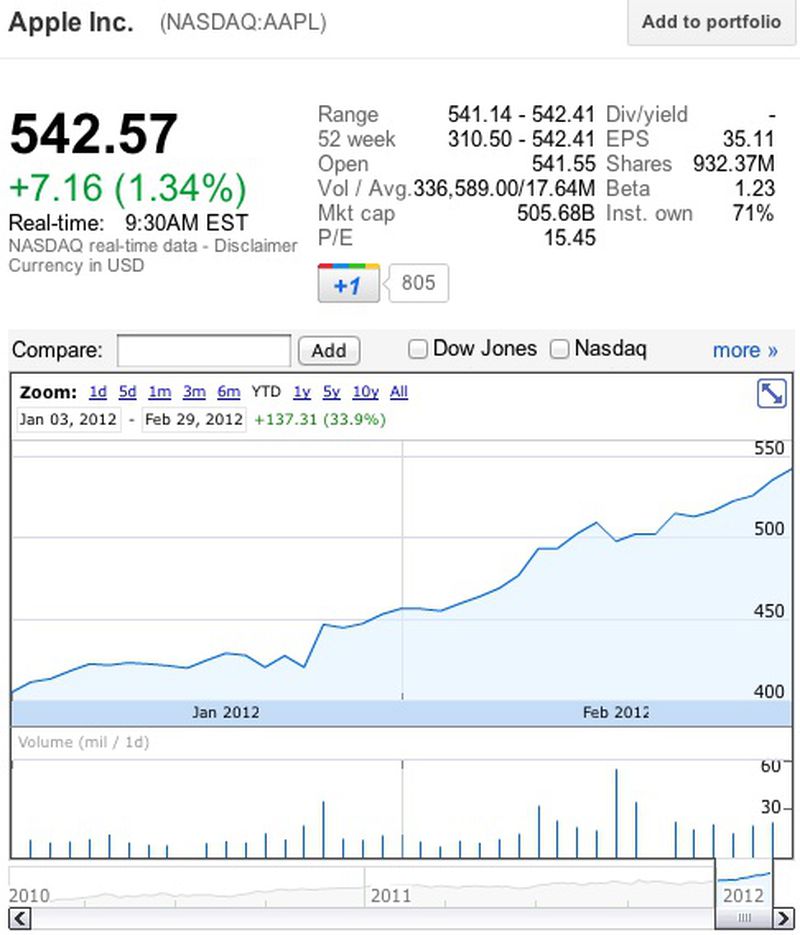Show the All-time chart range
The image size is (800, 935).
tap(398, 392)
